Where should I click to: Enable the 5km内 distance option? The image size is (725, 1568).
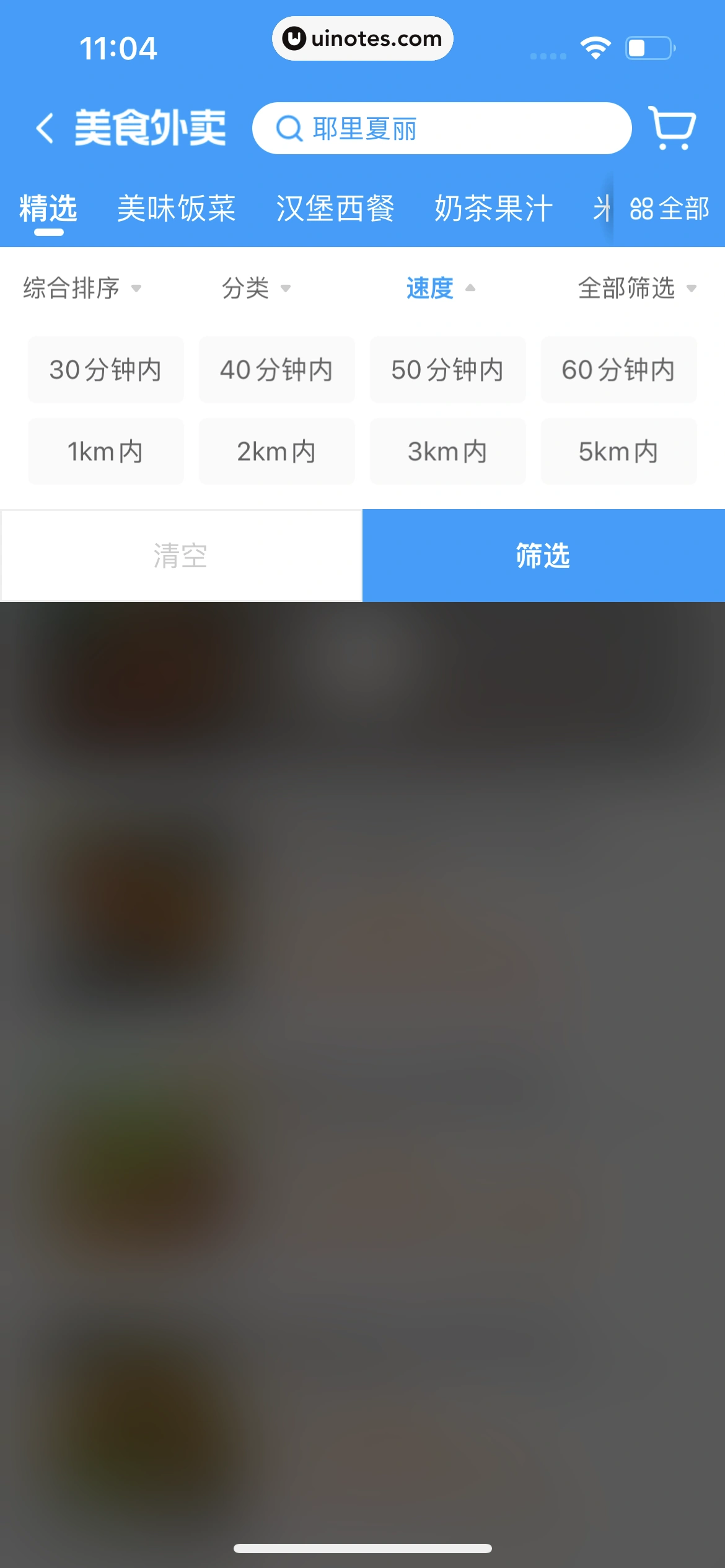click(x=618, y=451)
